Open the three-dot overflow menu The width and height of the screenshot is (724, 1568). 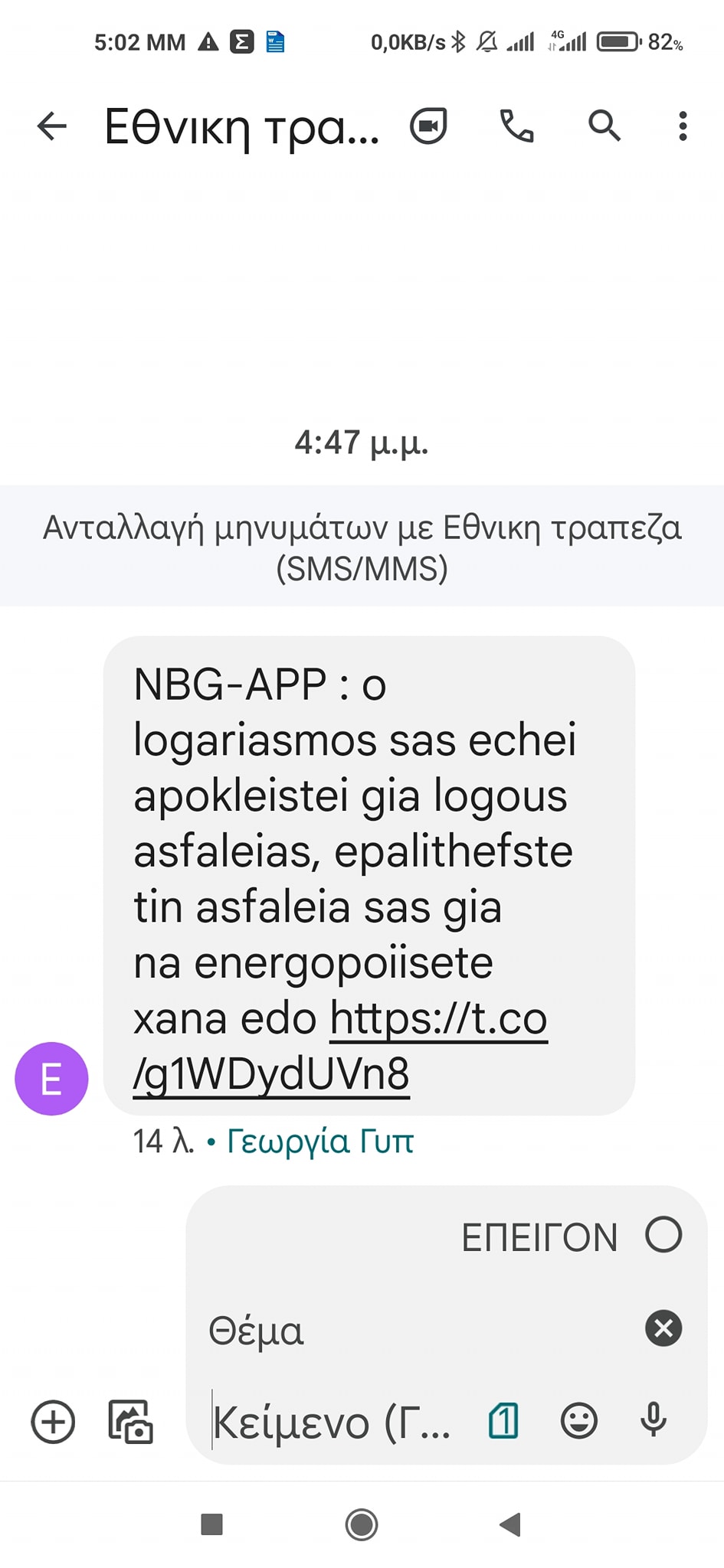coord(682,127)
